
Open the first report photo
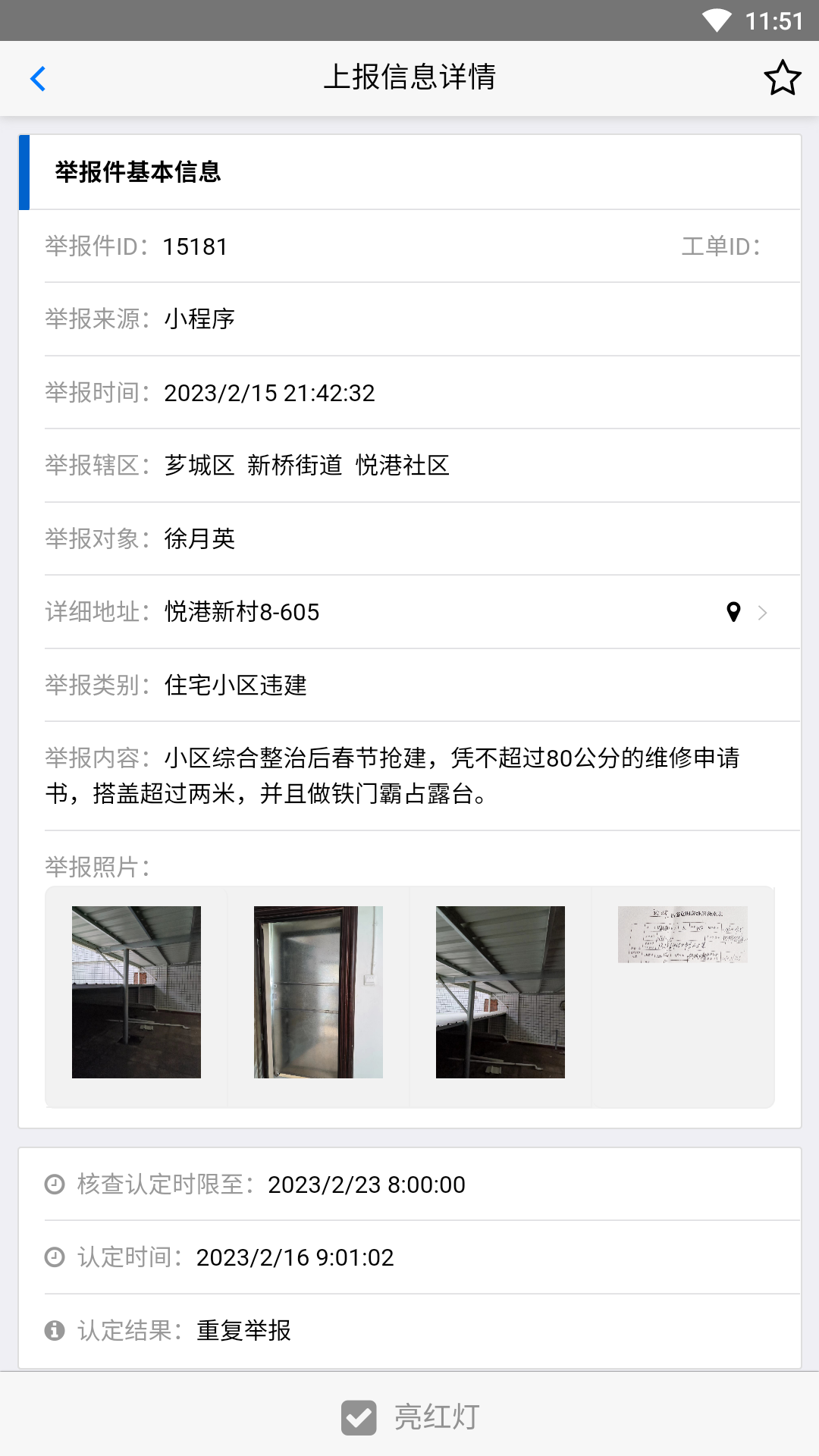pos(136,992)
